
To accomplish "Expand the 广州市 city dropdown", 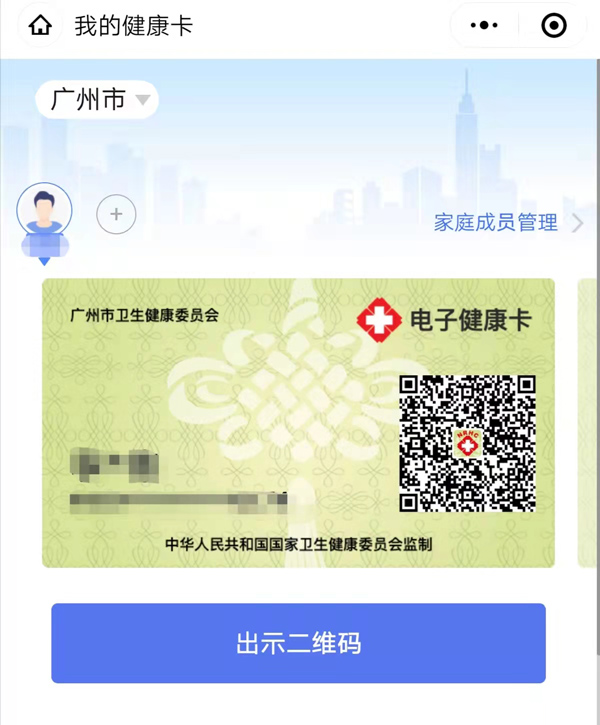I will click(x=97, y=100).
